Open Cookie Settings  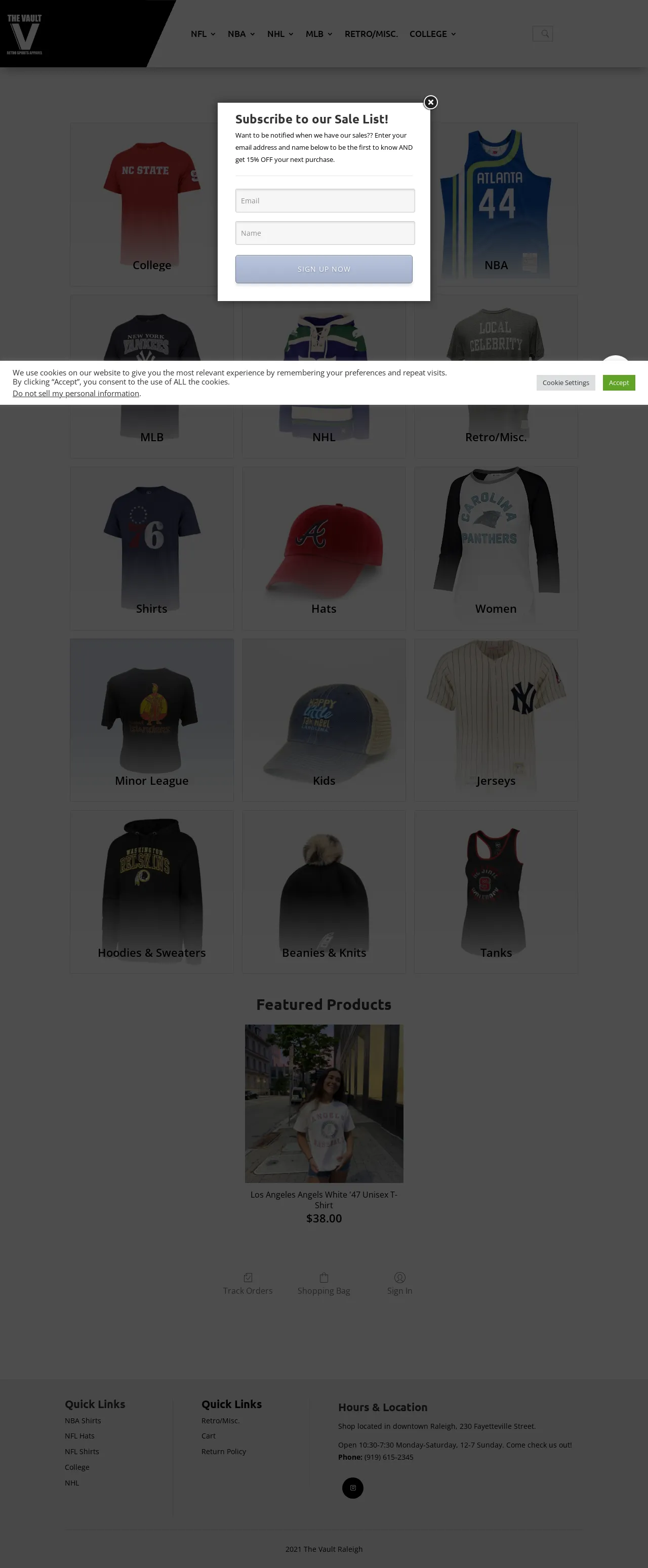pos(565,383)
